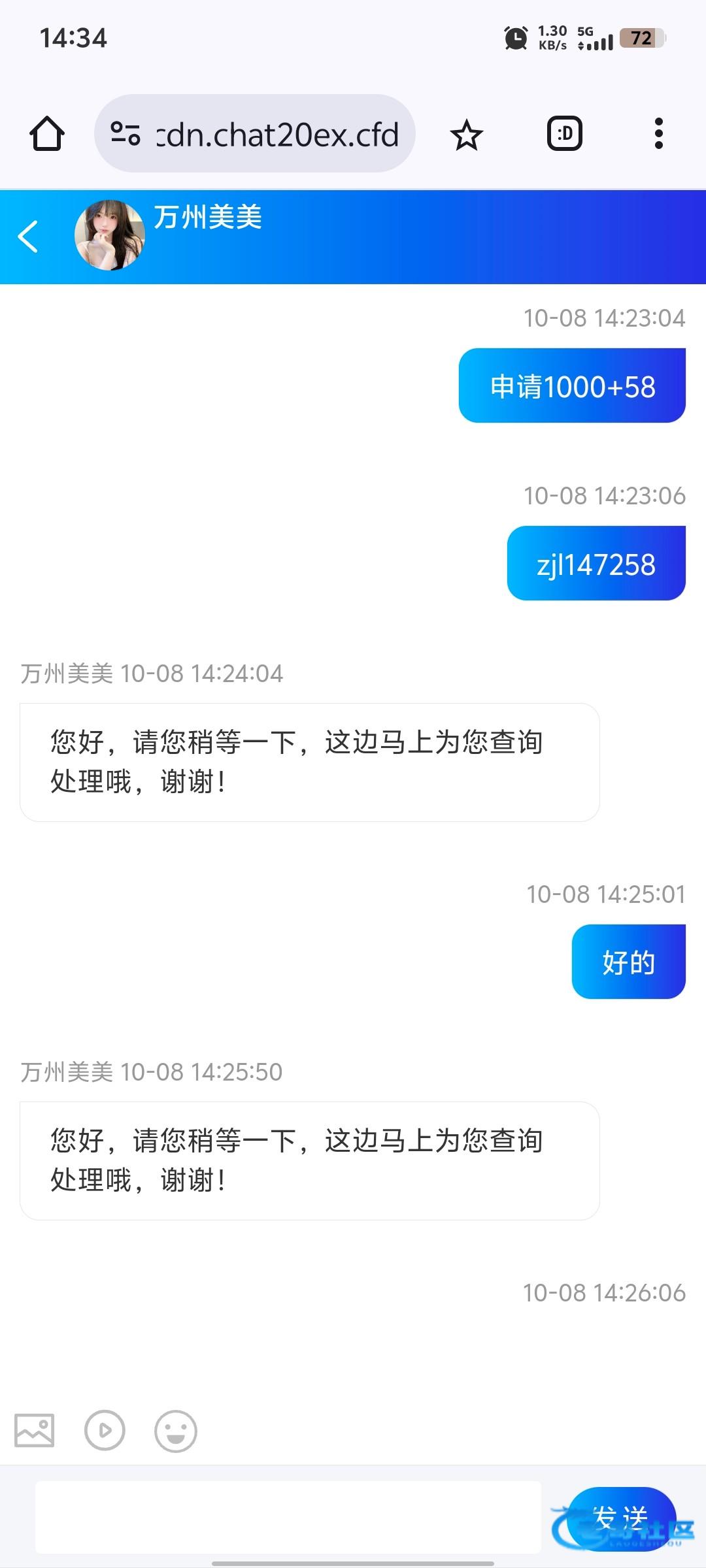The image size is (706, 1568).
Task: Attach a video to the chat
Action: (105, 1430)
